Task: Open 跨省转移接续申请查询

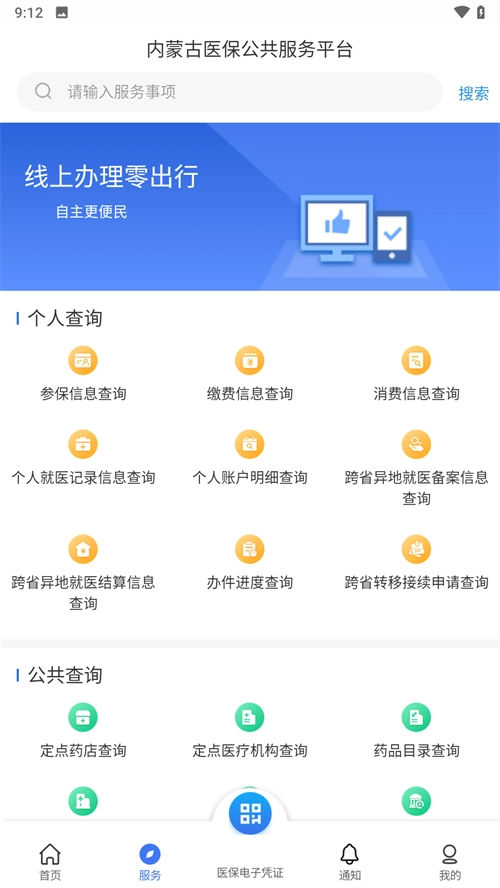Action: point(416,562)
